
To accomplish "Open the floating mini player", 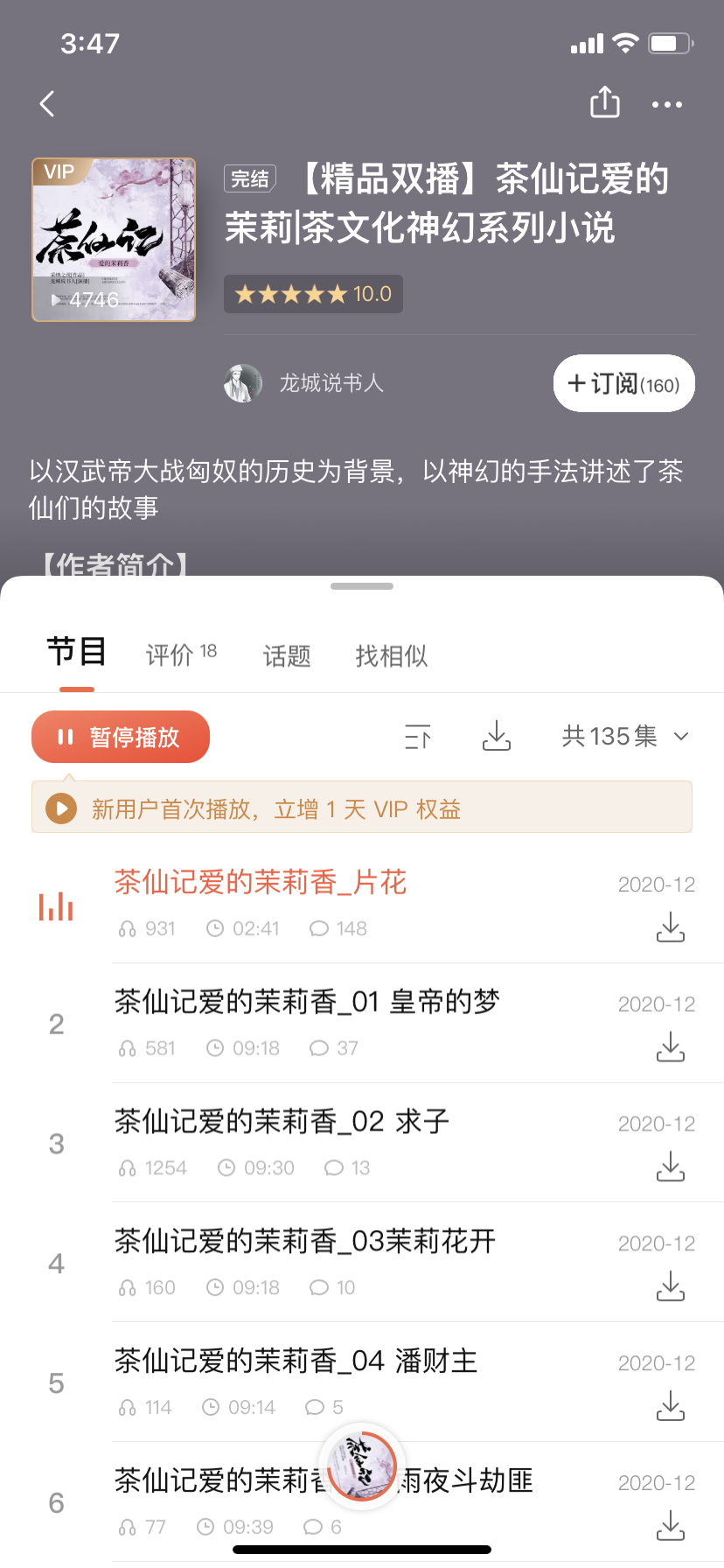I will (361, 1466).
